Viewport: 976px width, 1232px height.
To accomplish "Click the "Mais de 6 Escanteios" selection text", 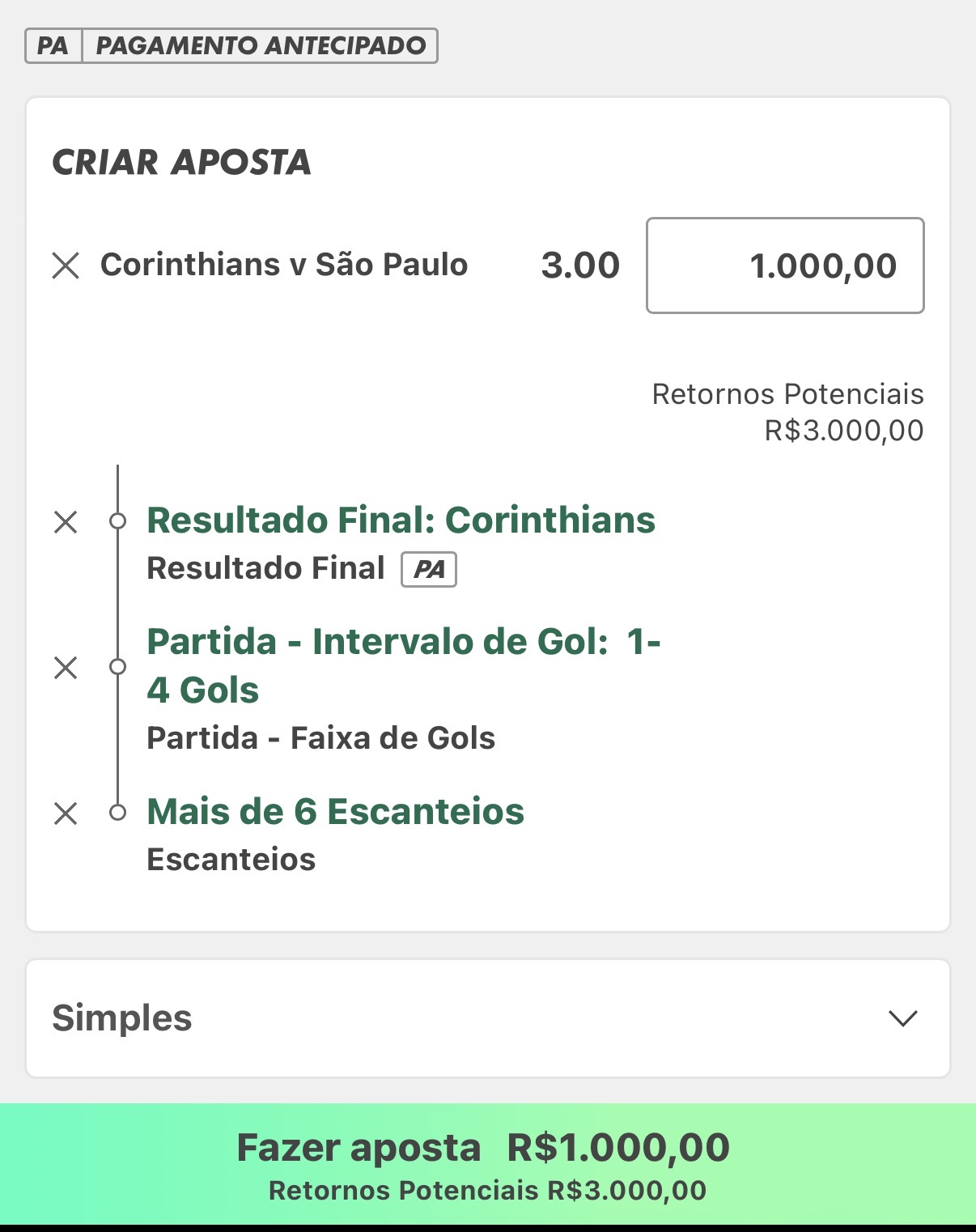I will click(x=334, y=810).
